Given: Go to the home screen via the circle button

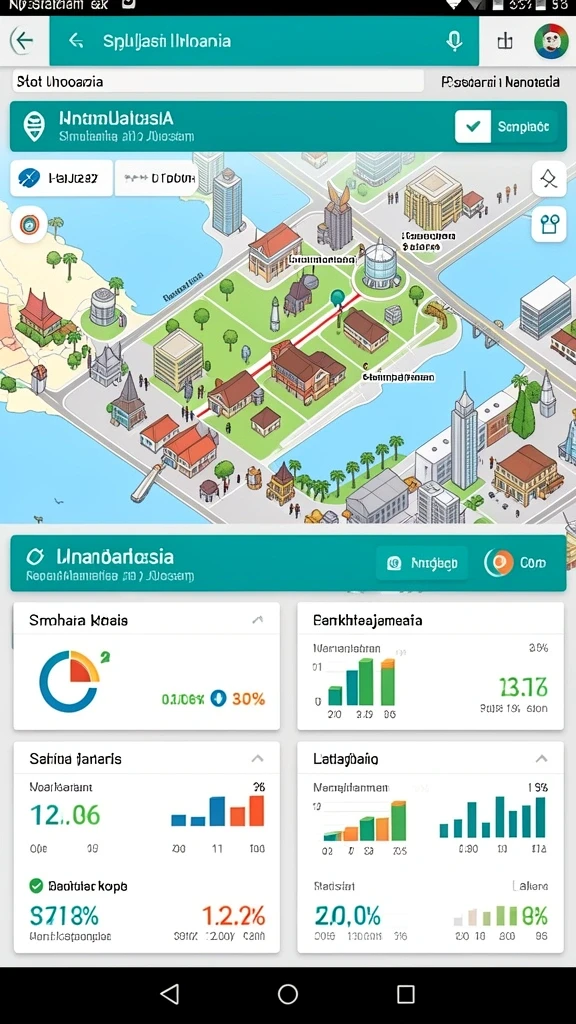Looking at the screenshot, I should click(x=288, y=994).
